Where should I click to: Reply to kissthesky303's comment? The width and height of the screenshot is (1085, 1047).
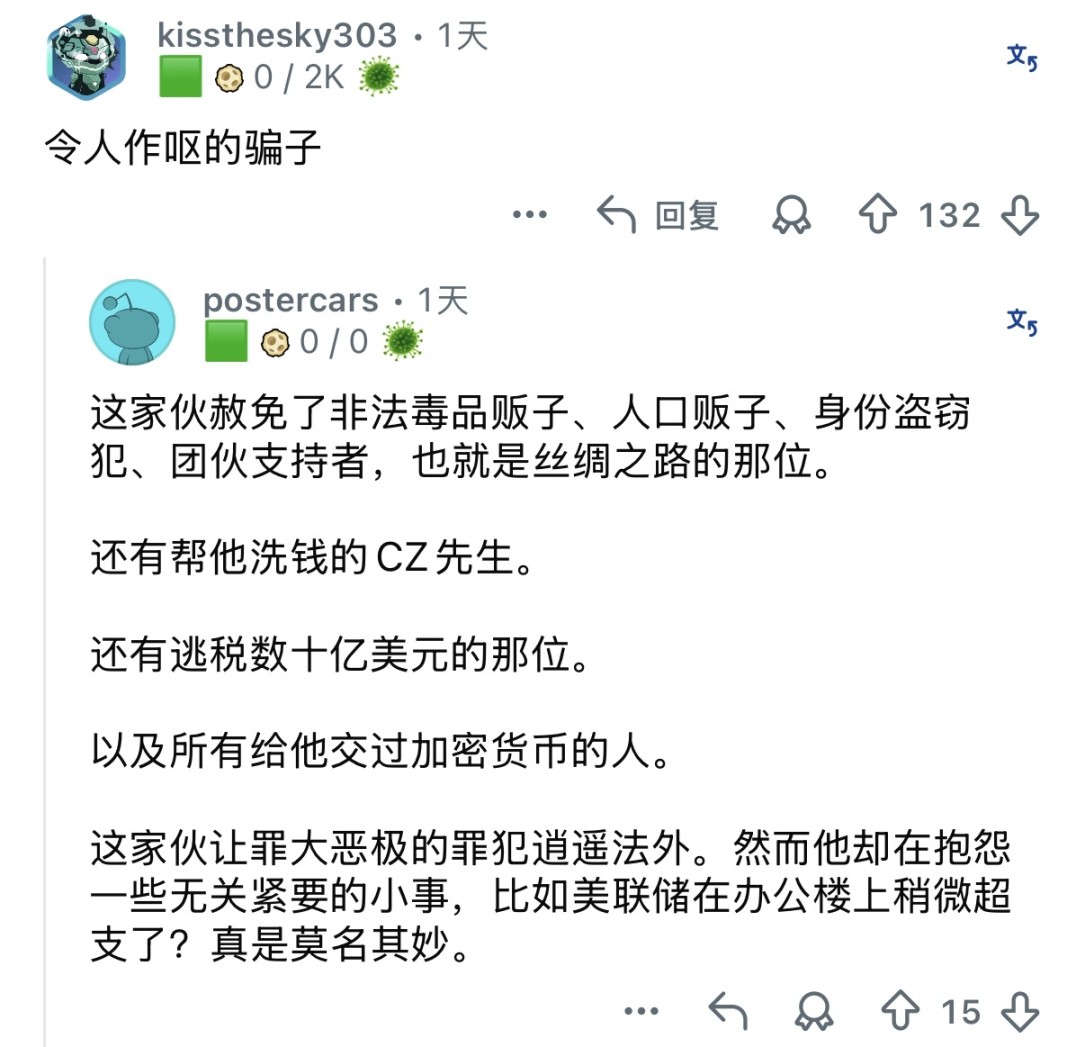658,215
